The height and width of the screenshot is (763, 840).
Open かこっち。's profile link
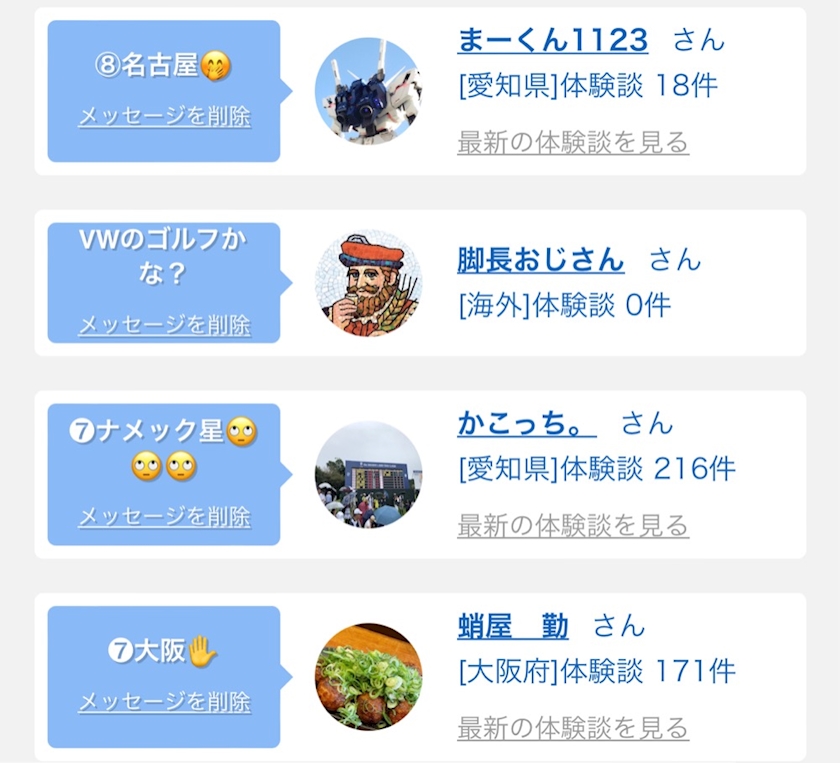click(526, 423)
